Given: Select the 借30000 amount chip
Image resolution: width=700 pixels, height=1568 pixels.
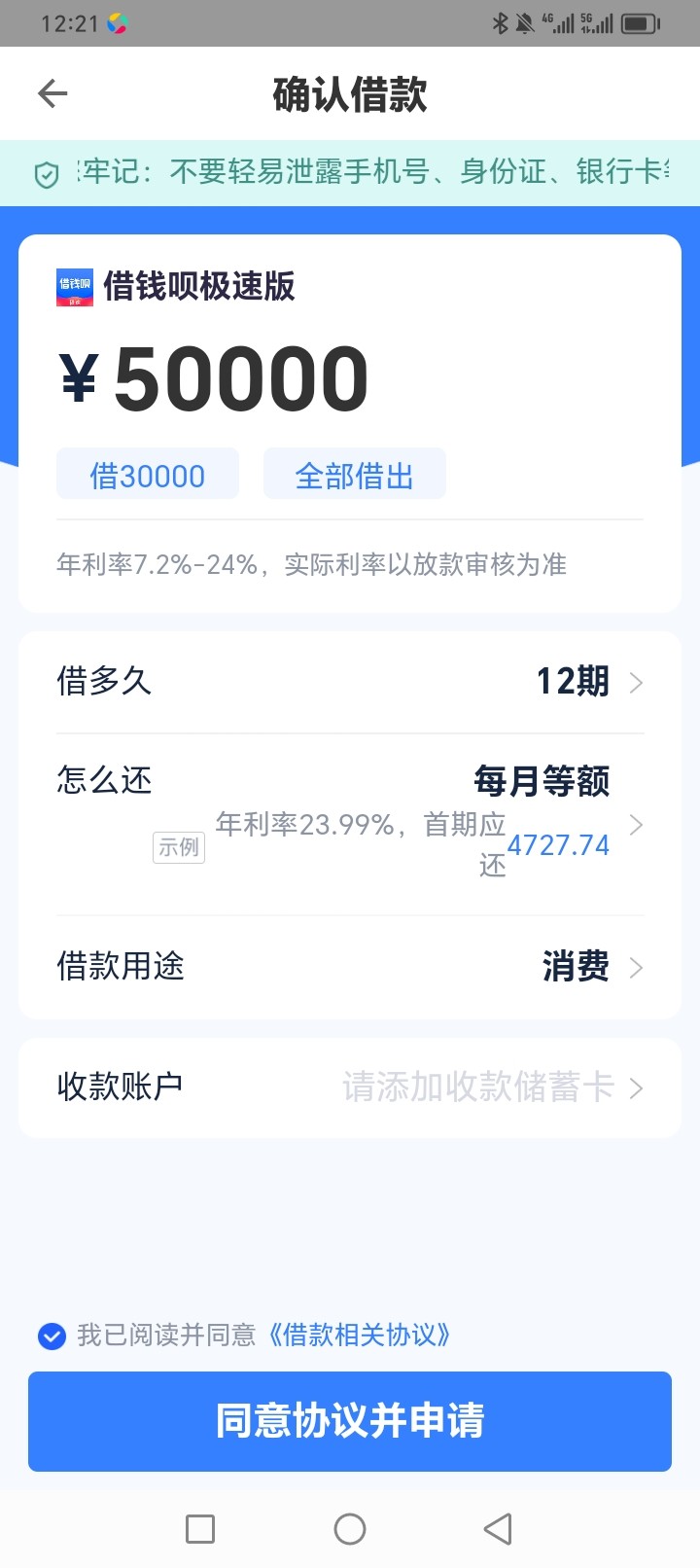Looking at the screenshot, I should pyautogui.click(x=148, y=476).
